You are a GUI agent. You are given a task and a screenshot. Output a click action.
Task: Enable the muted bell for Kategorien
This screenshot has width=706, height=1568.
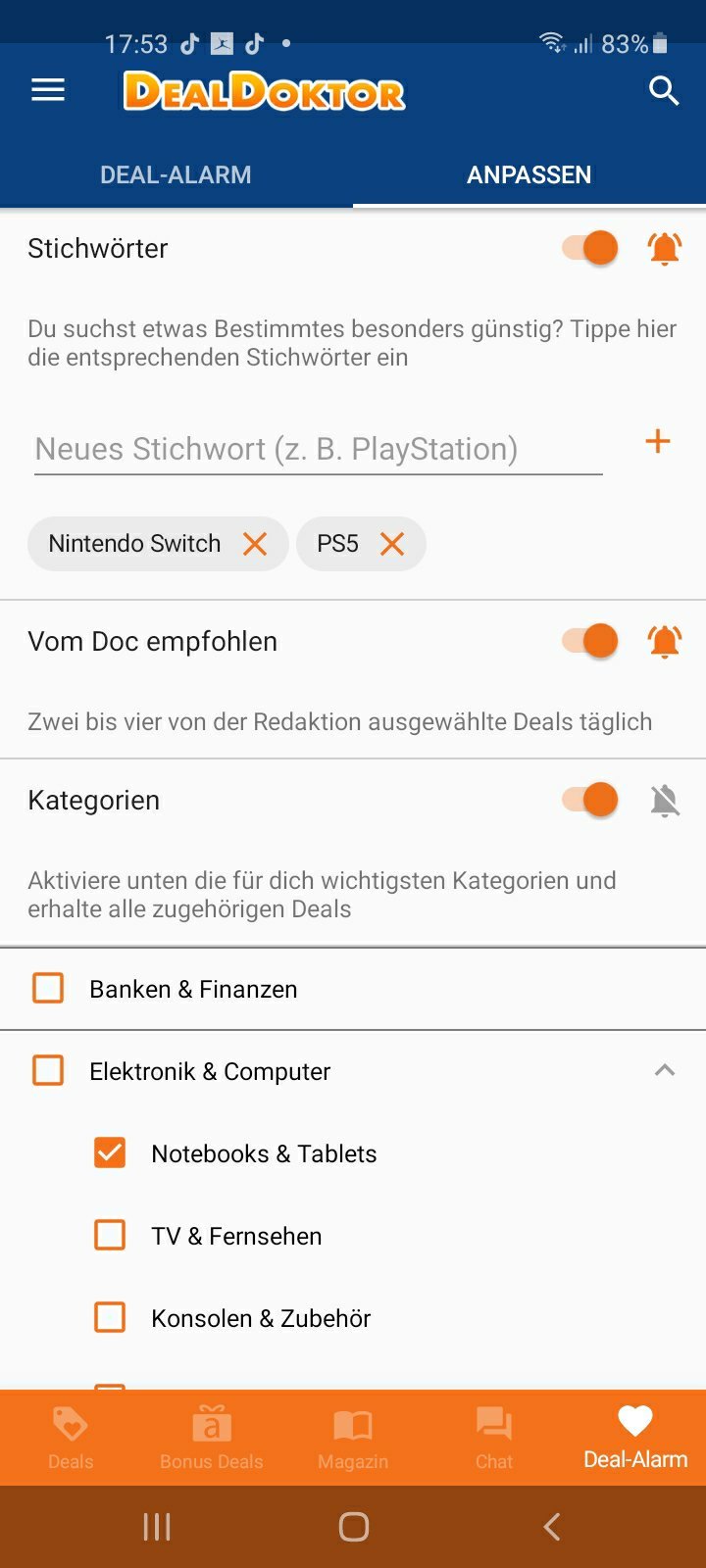pyautogui.click(x=665, y=801)
